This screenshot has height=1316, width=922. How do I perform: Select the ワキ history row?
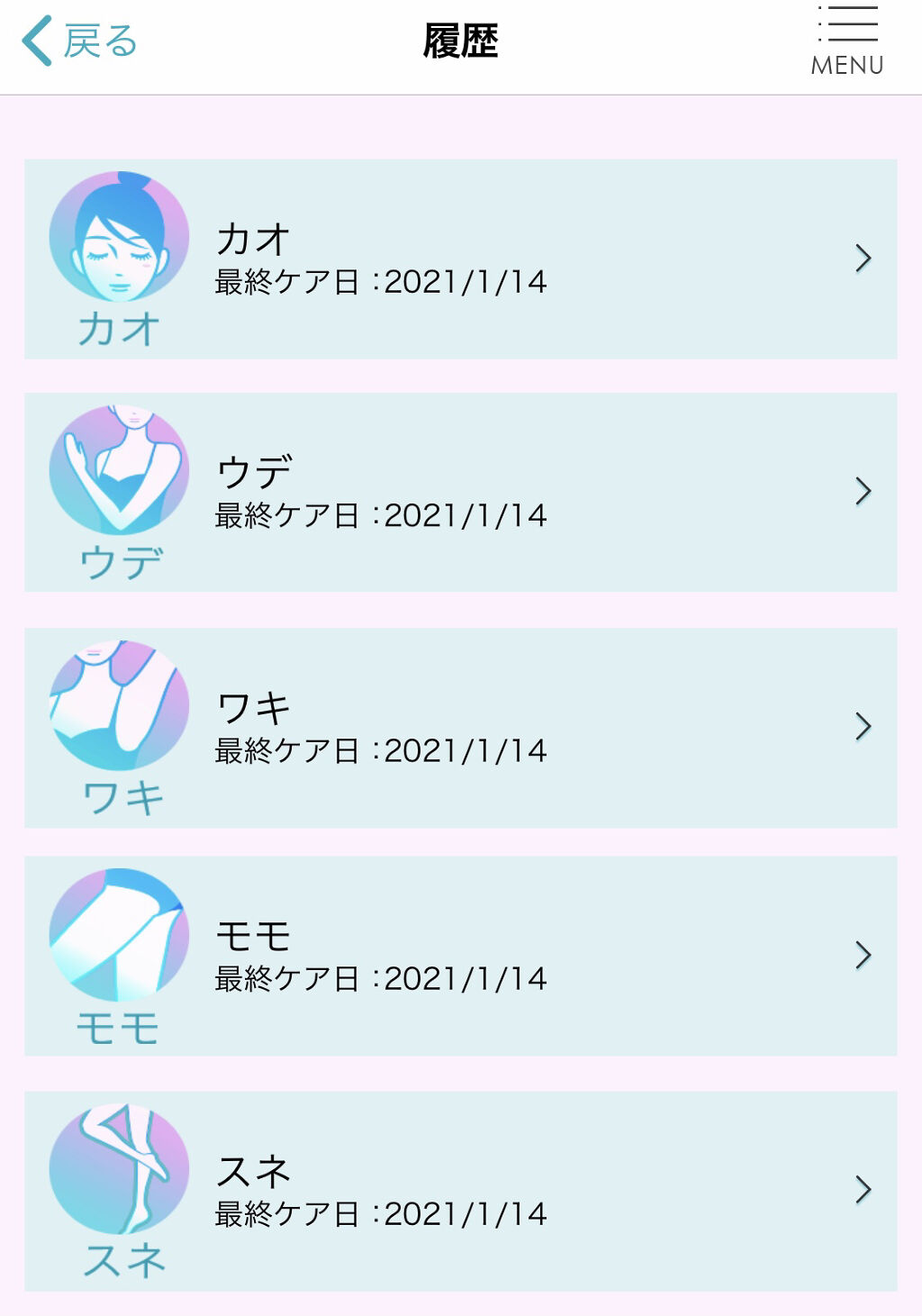(x=460, y=727)
